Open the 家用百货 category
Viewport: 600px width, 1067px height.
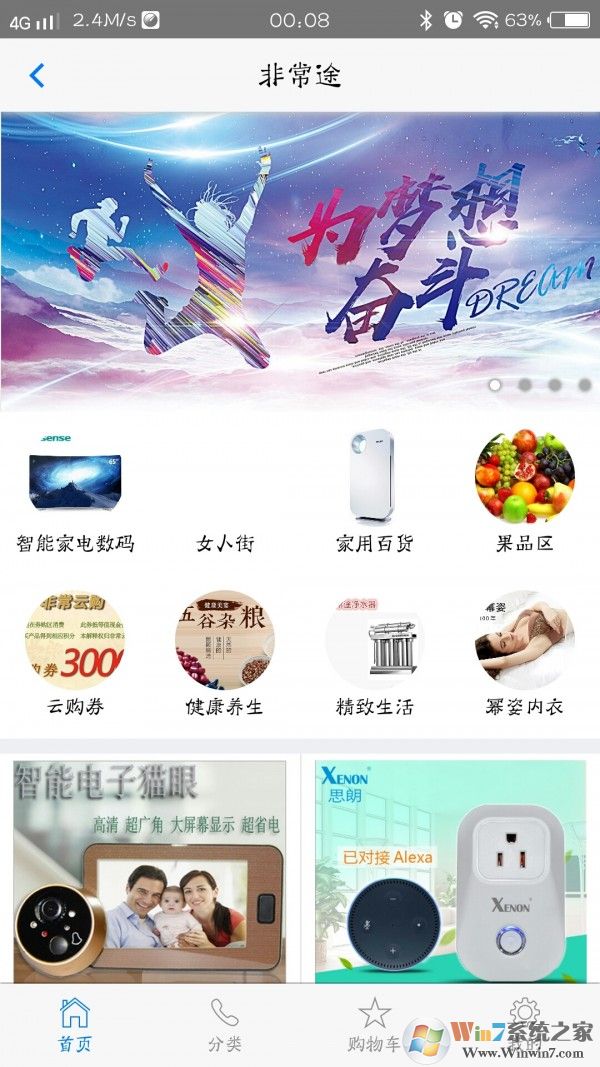(x=374, y=490)
